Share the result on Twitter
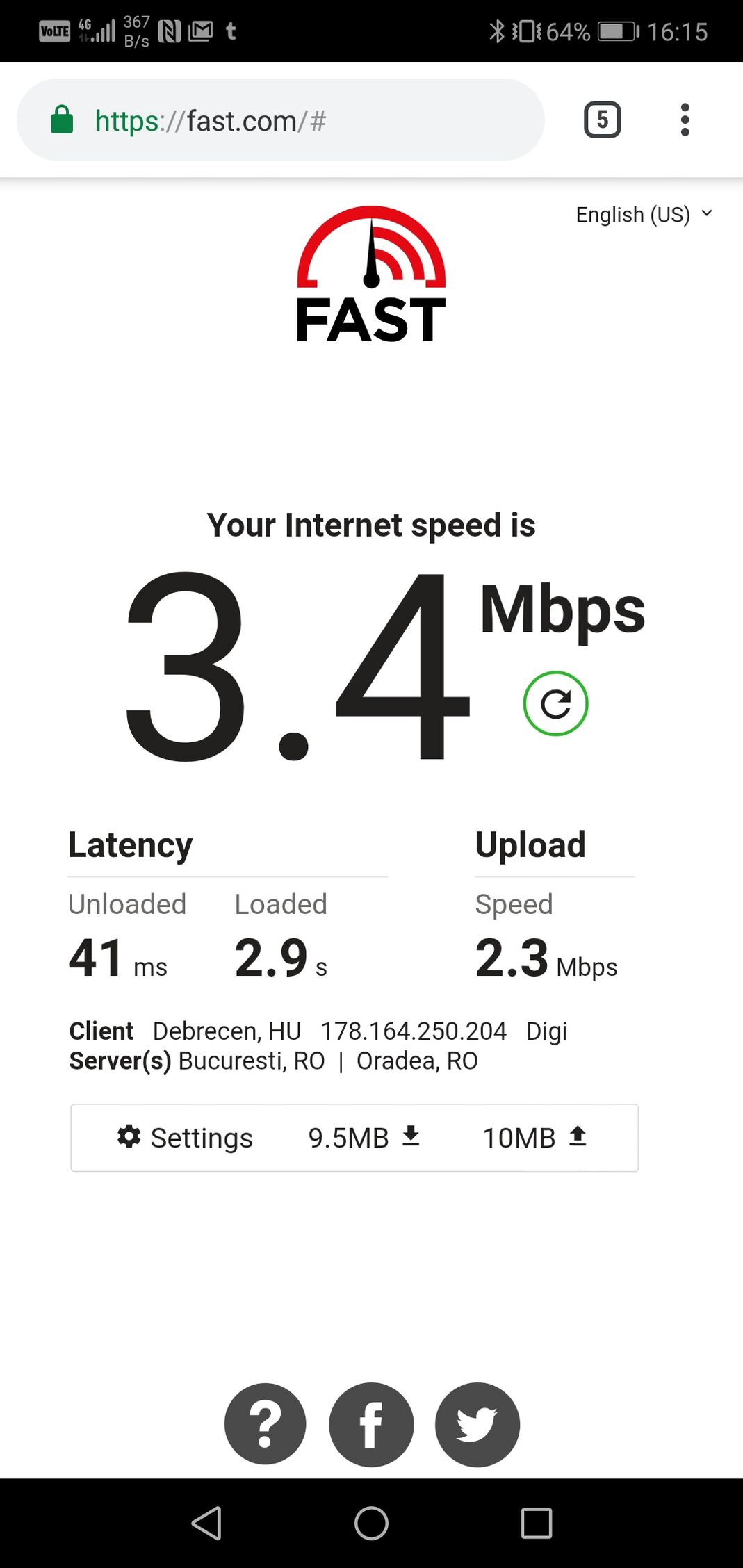The height and width of the screenshot is (1568, 743). 477,1424
